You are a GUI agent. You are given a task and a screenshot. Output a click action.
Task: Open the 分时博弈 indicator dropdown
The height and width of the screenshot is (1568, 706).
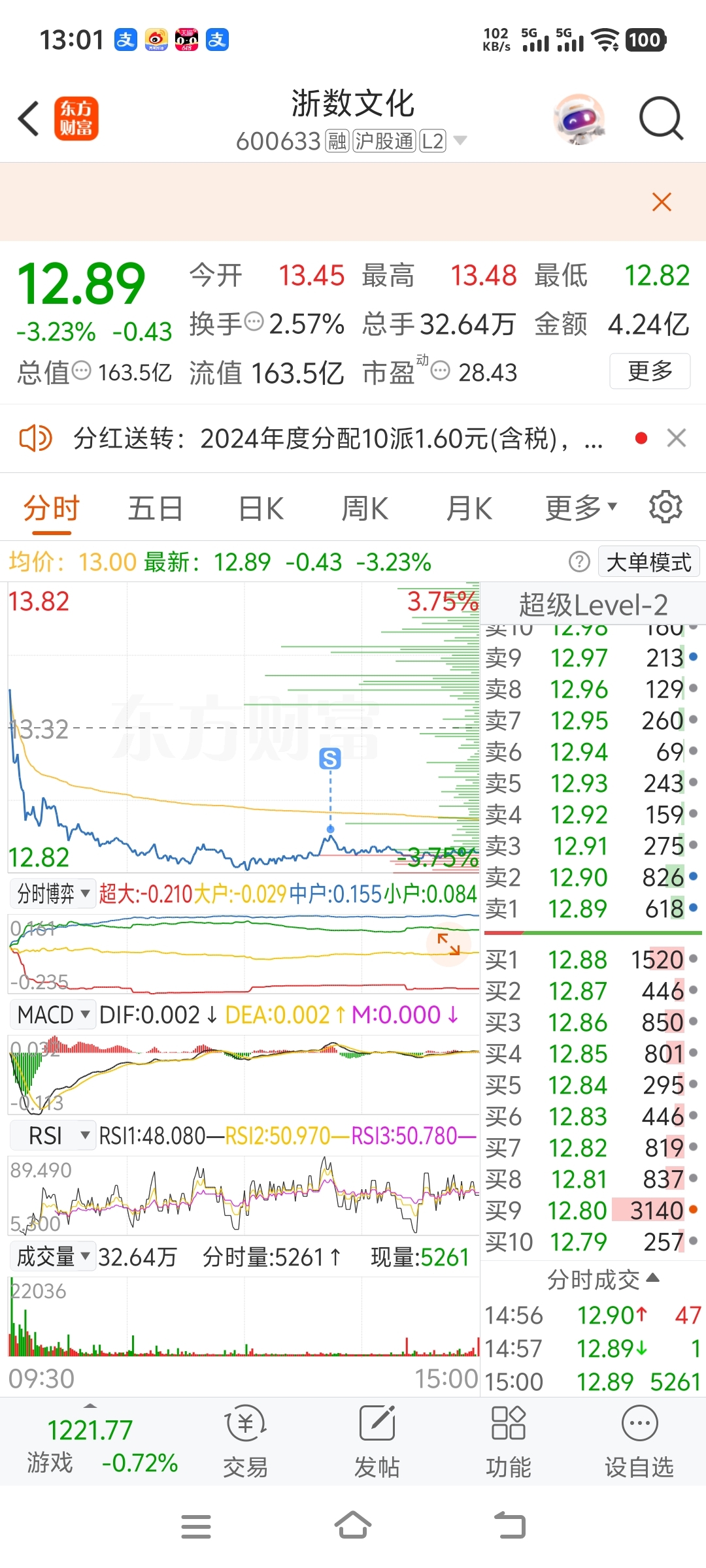point(53,893)
